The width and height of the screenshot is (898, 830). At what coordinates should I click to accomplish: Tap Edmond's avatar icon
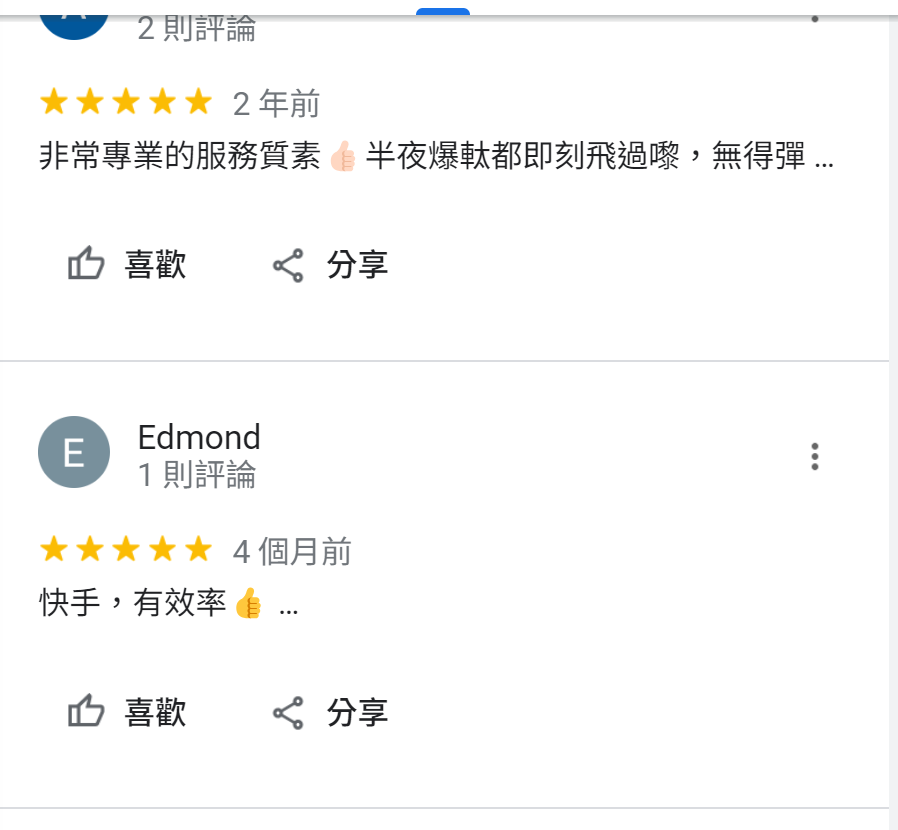pyautogui.click(x=73, y=452)
